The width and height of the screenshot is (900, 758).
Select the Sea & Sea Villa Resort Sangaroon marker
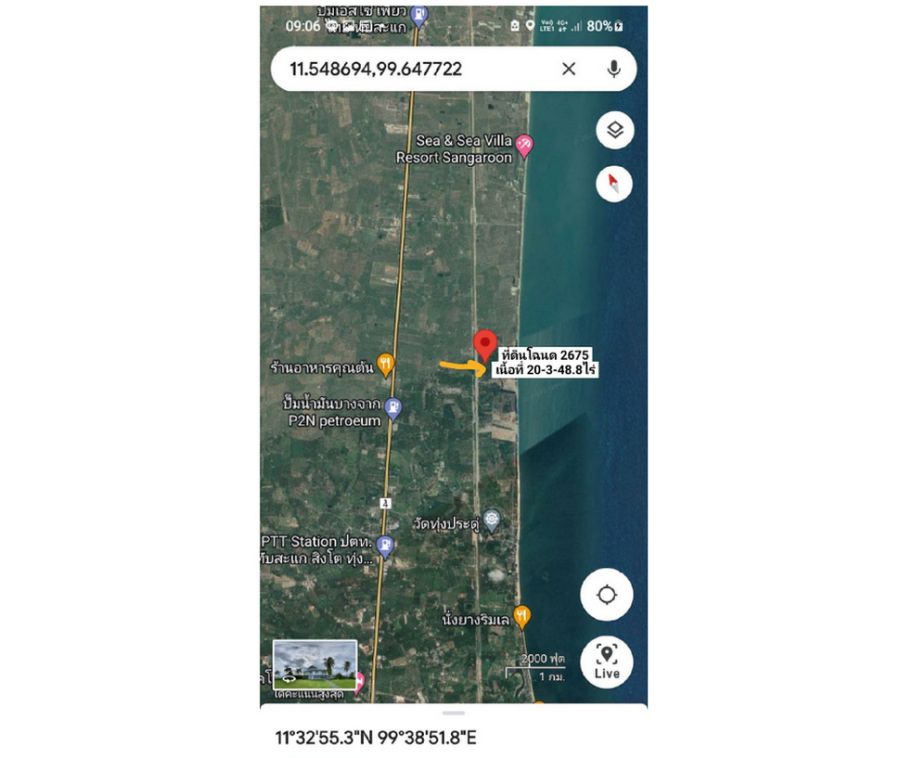pos(524,147)
